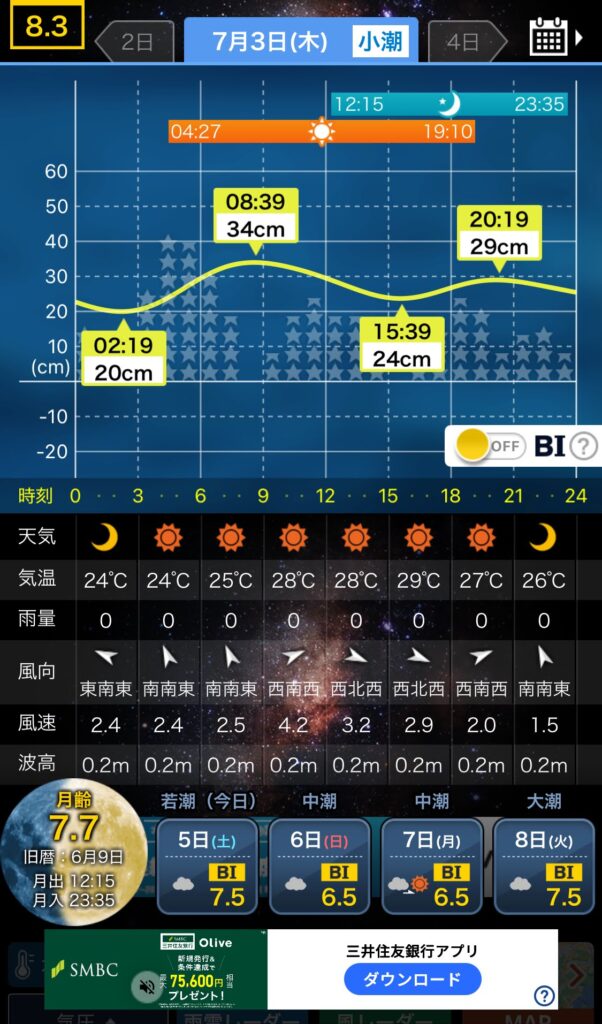Select the 8日(火) forecast card
Viewport: 602px width, 1024px height.
tap(544, 866)
